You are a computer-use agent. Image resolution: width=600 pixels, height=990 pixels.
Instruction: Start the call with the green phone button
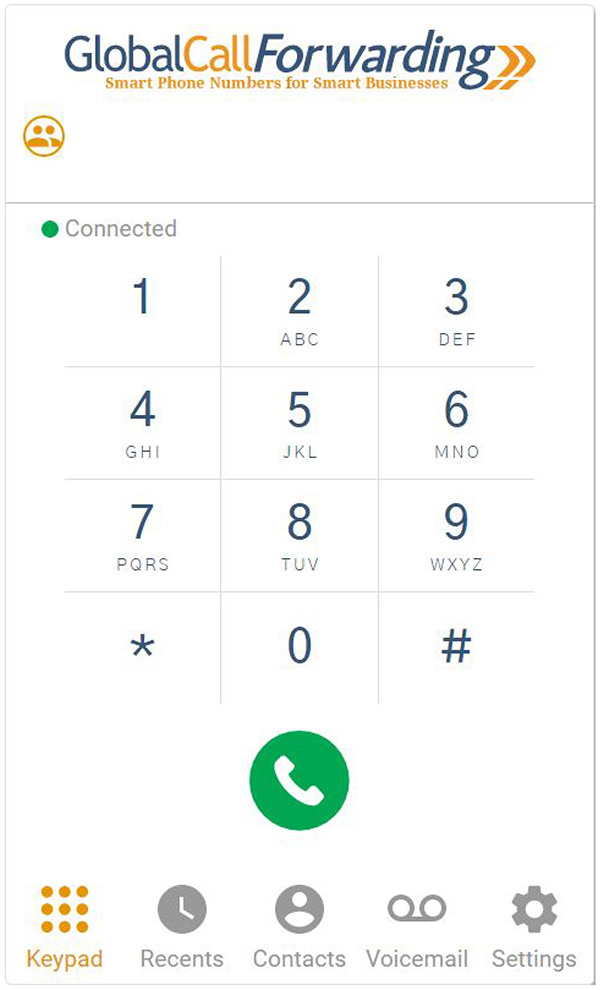coord(299,780)
